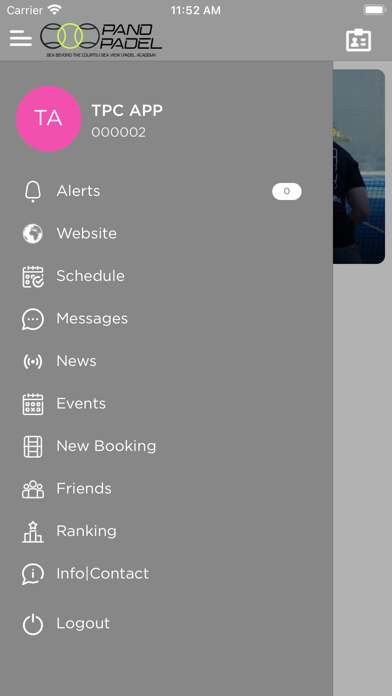
Task: Select Logout
Action: [x=166, y=624]
